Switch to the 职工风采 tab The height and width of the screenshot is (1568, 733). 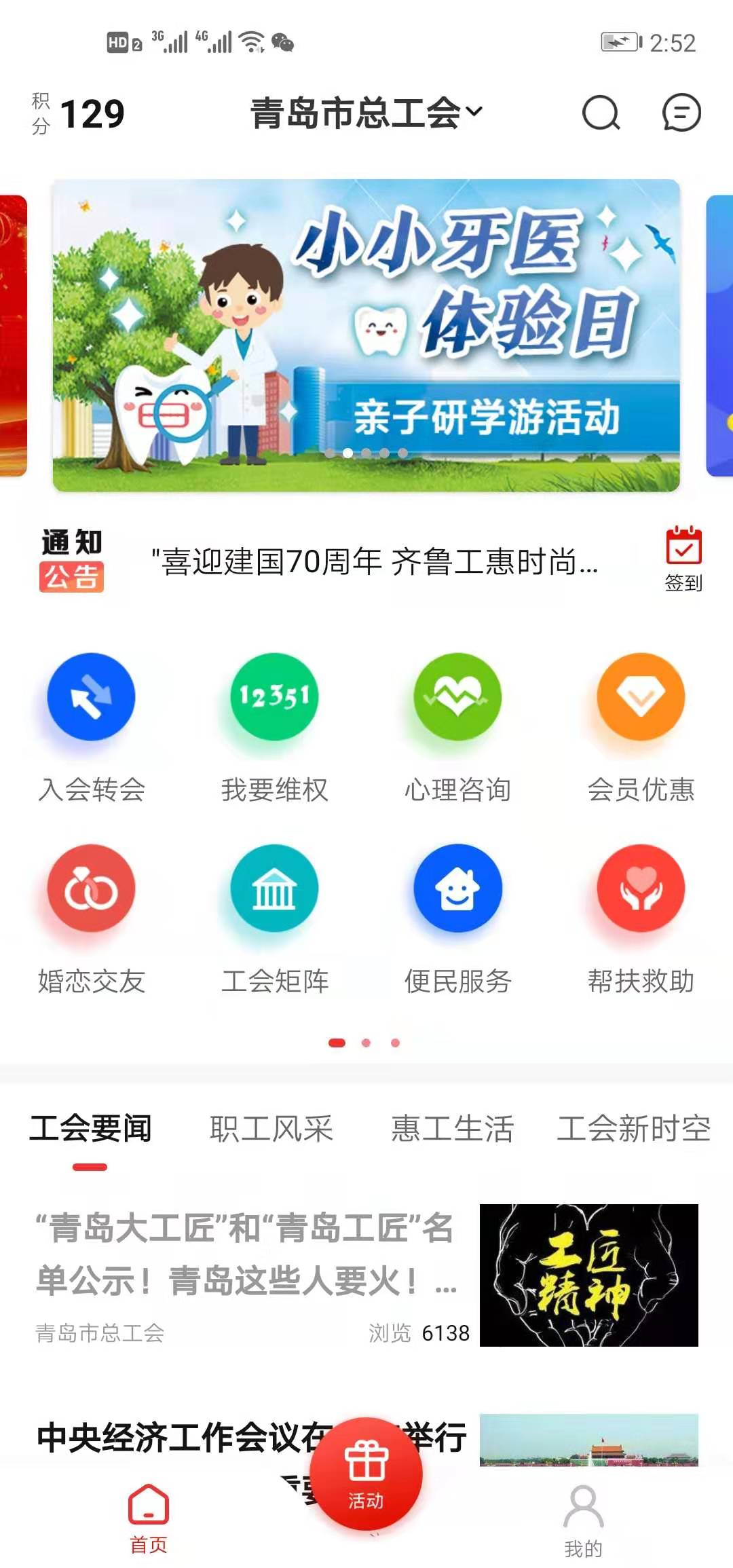[x=271, y=1129]
